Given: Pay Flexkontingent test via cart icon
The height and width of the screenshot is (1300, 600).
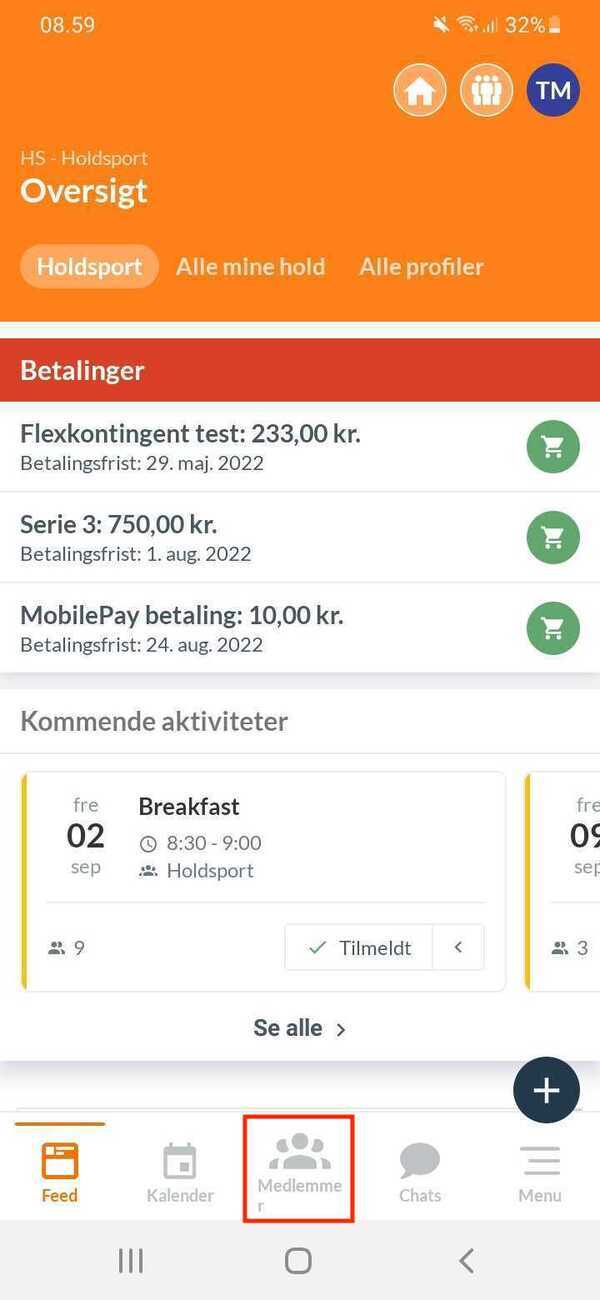Looking at the screenshot, I should (x=553, y=447).
